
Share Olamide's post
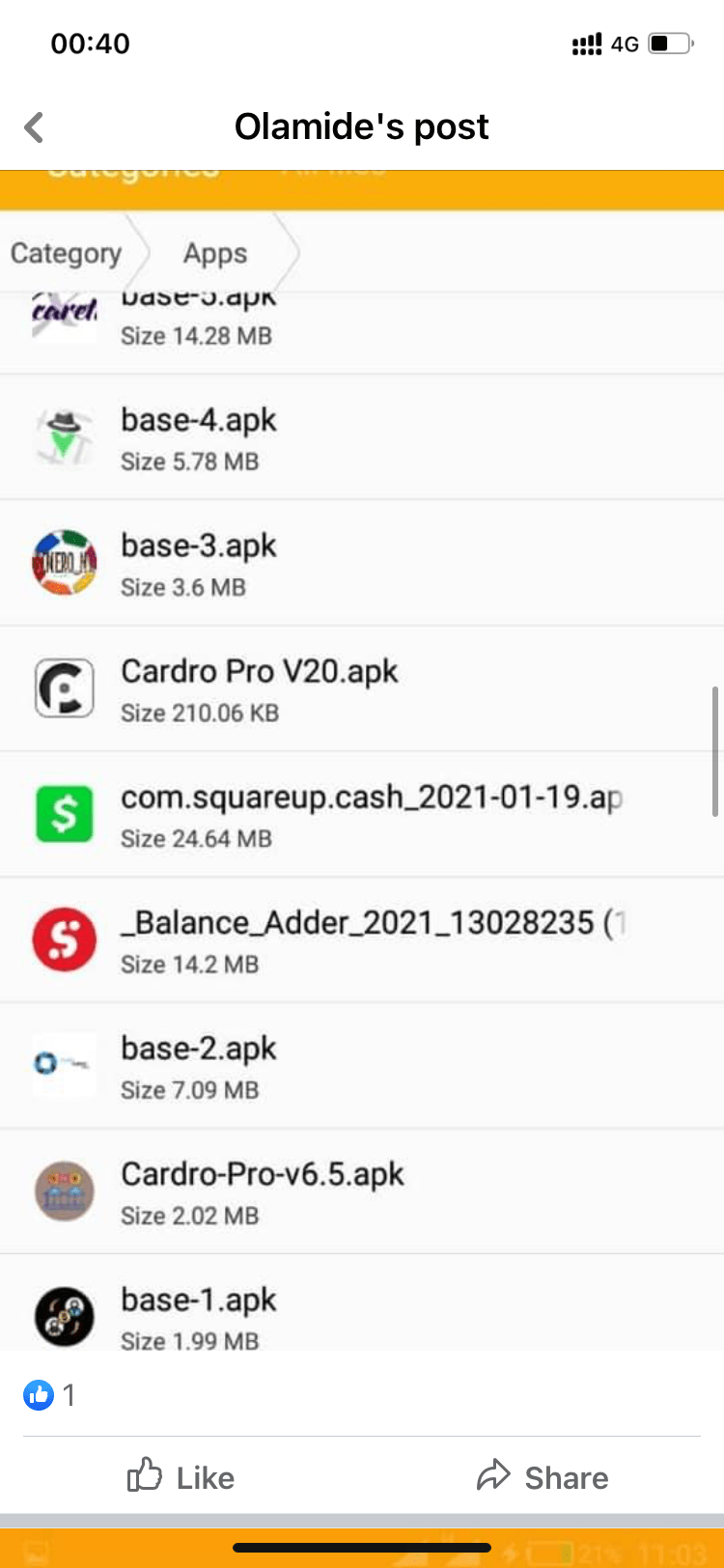[x=543, y=1476]
